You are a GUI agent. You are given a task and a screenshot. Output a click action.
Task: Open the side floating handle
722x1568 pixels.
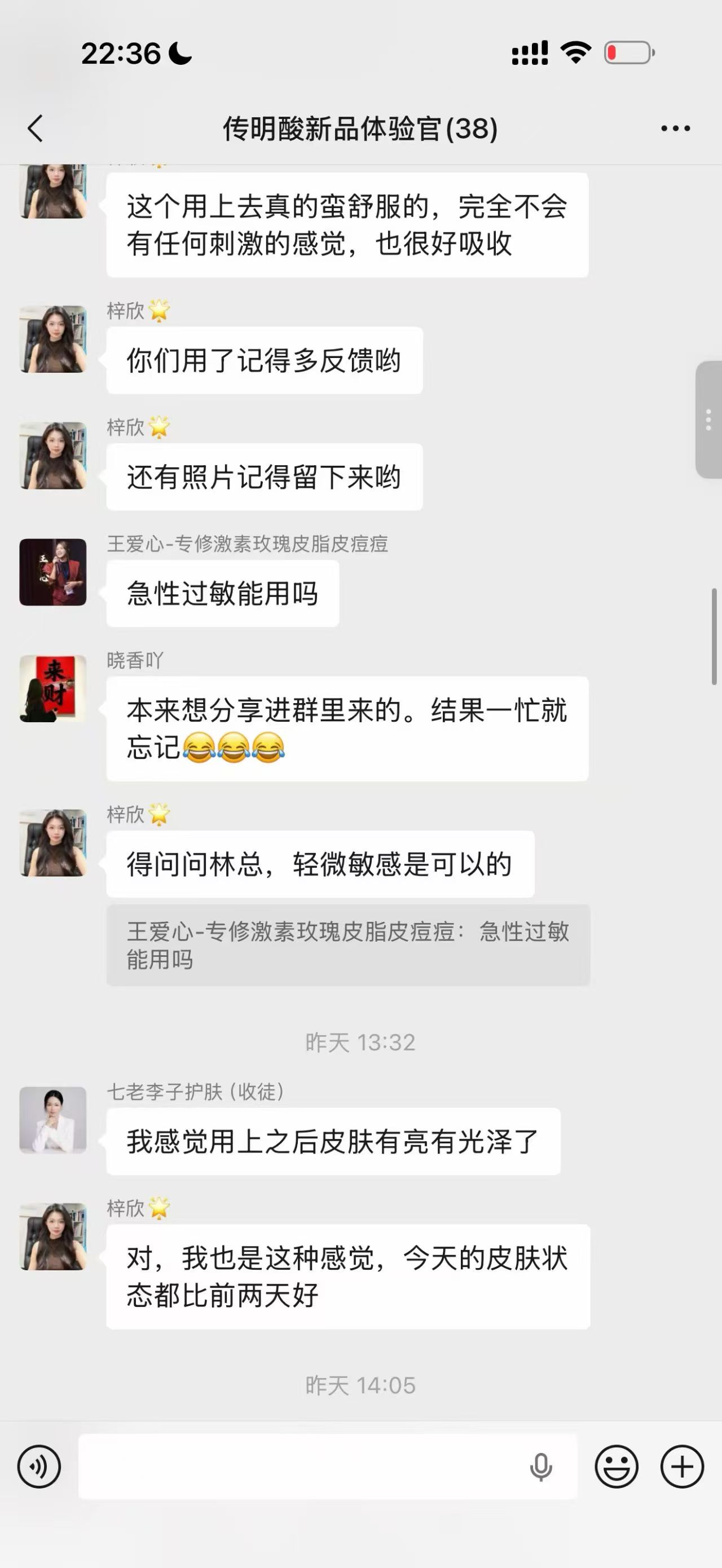coord(708,419)
